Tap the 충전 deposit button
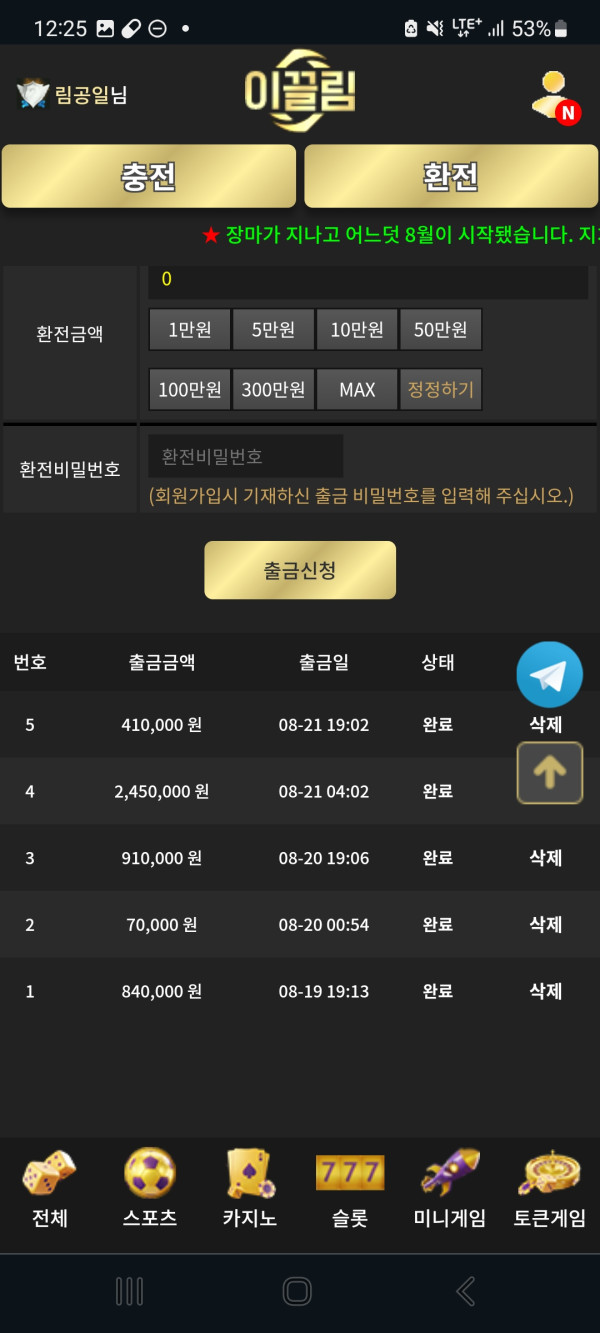The width and height of the screenshot is (600, 1333). click(148, 176)
